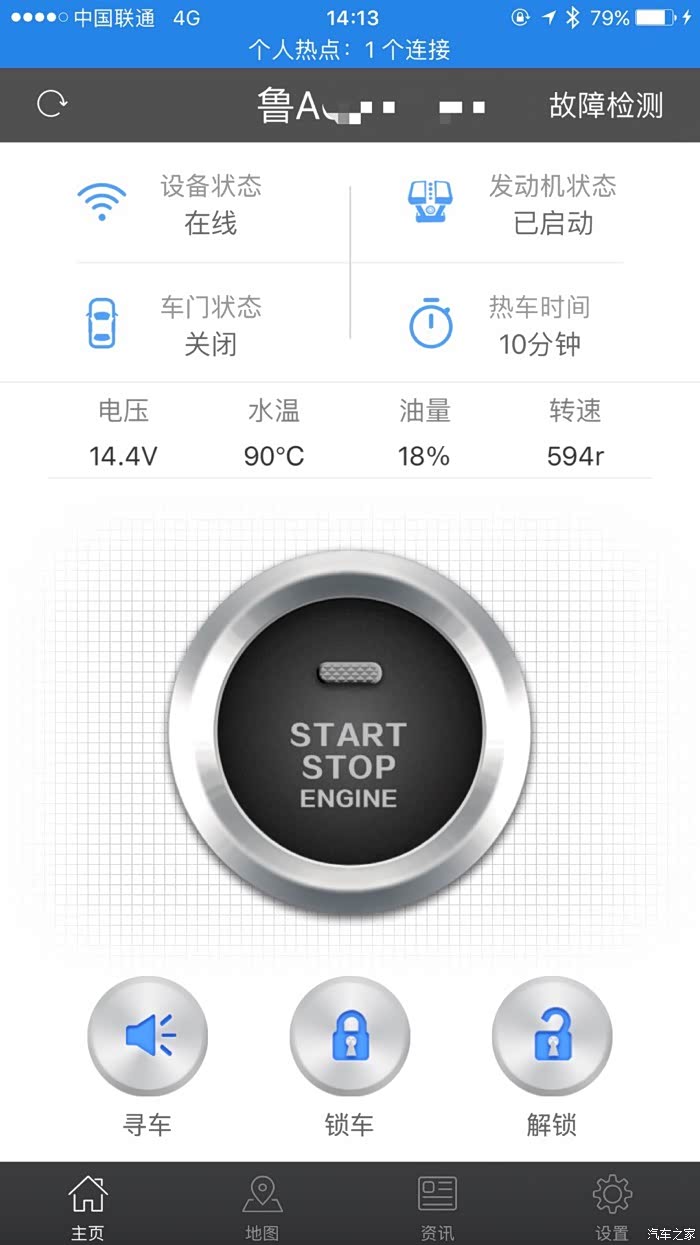The image size is (700, 1245).
Task: Go to the 设置 settings tab
Action: click(x=611, y=1205)
